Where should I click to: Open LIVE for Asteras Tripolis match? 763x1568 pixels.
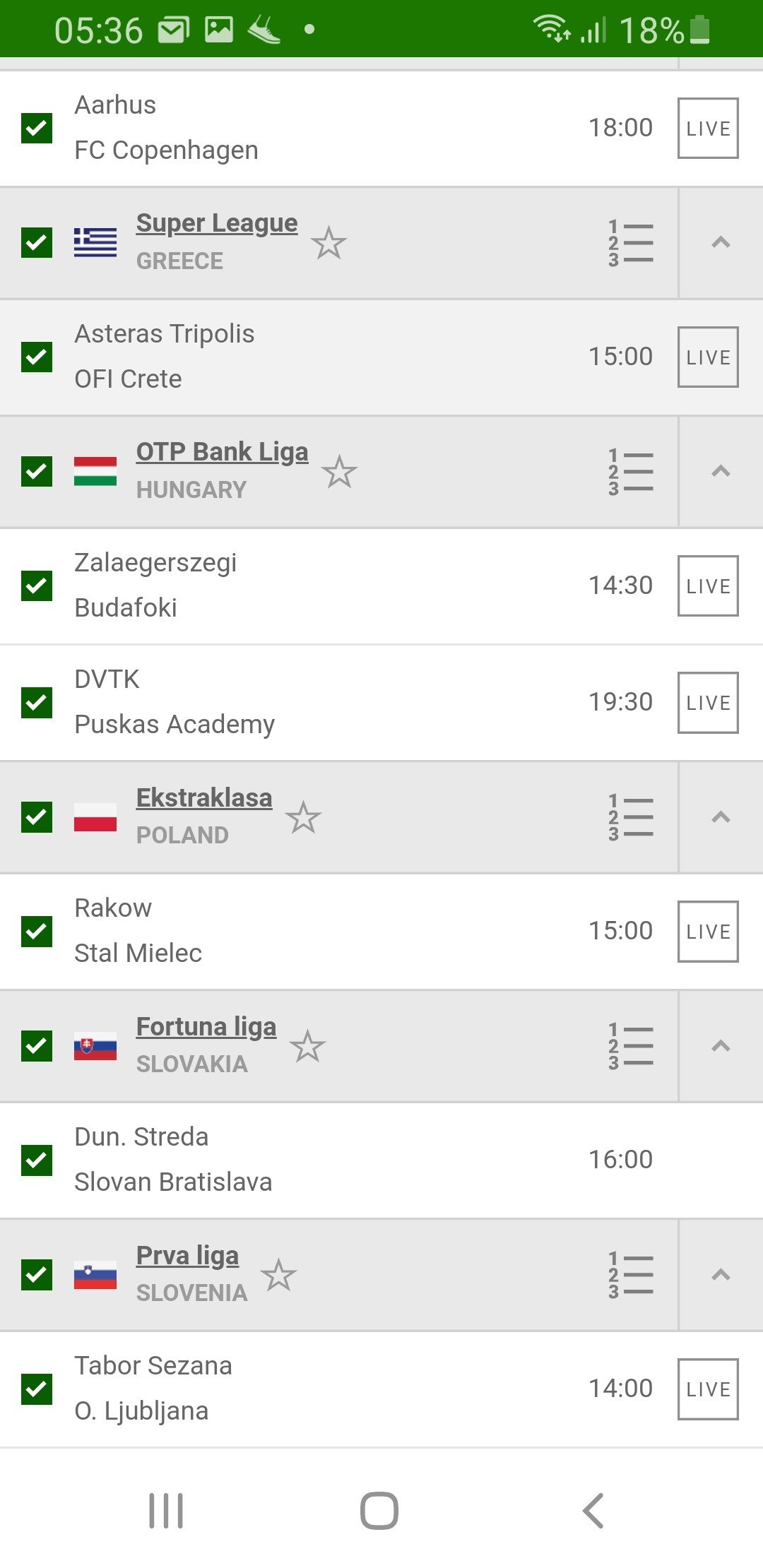[x=708, y=357]
